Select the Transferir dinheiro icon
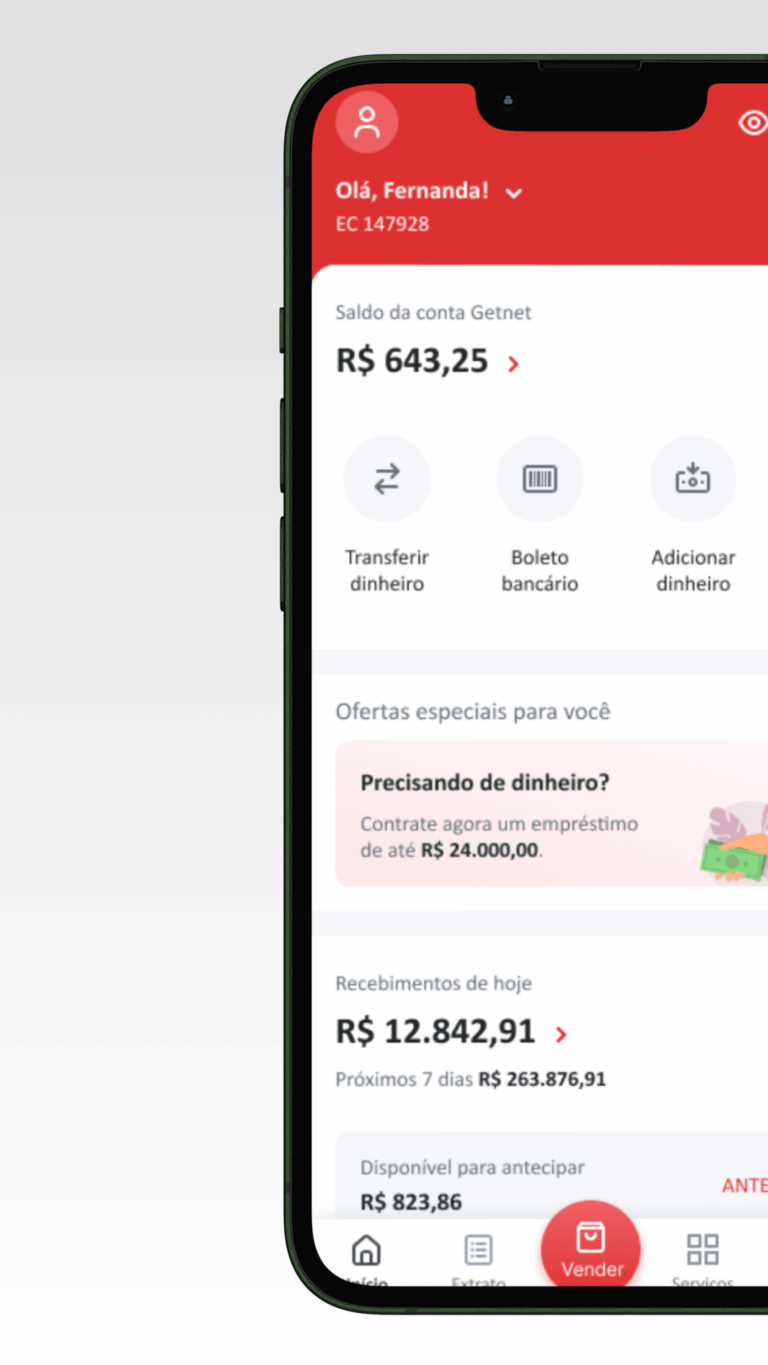Viewport: 768px width, 1365px height. 387,479
